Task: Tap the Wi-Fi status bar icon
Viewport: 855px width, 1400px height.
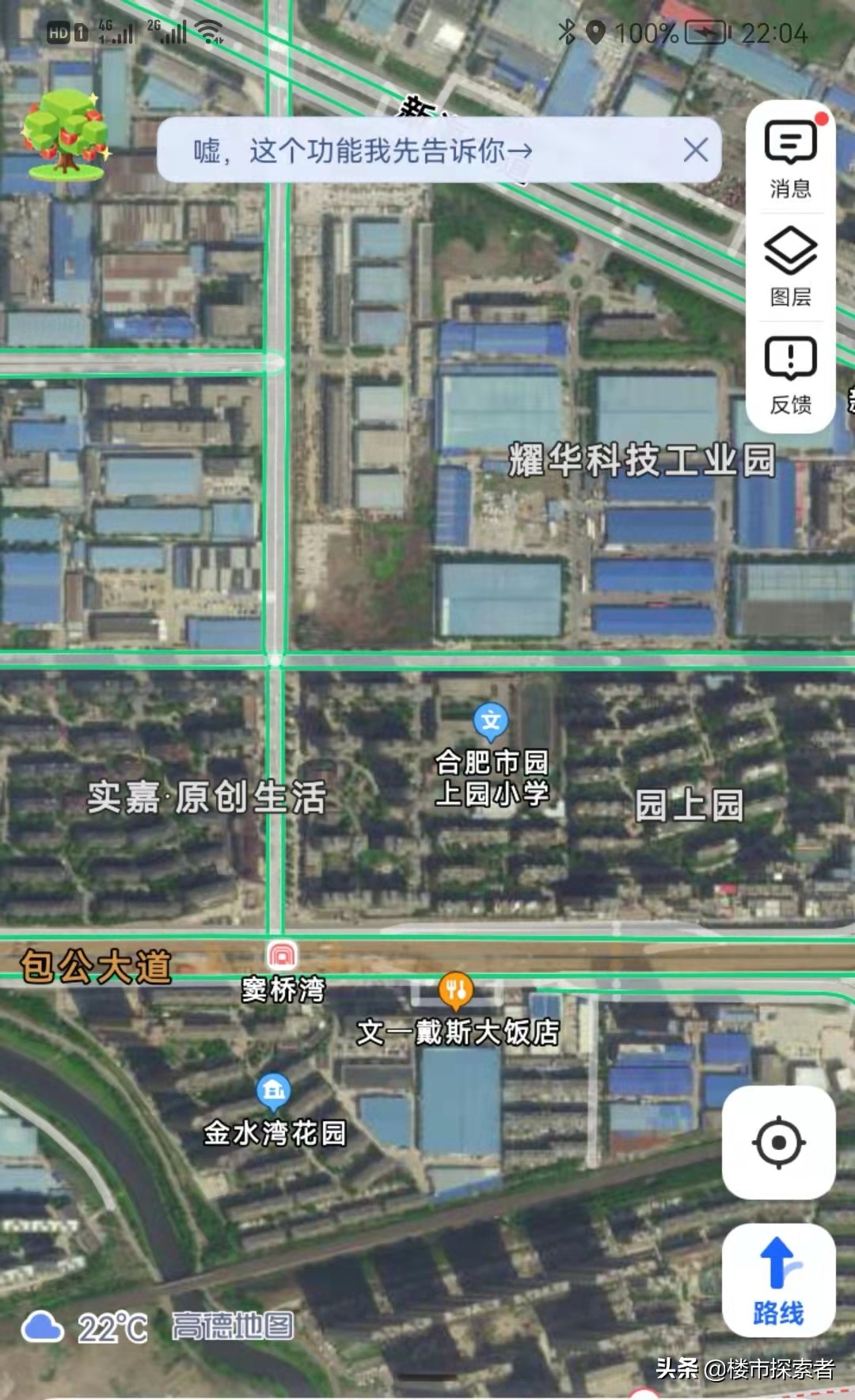Action: click(209, 32)
